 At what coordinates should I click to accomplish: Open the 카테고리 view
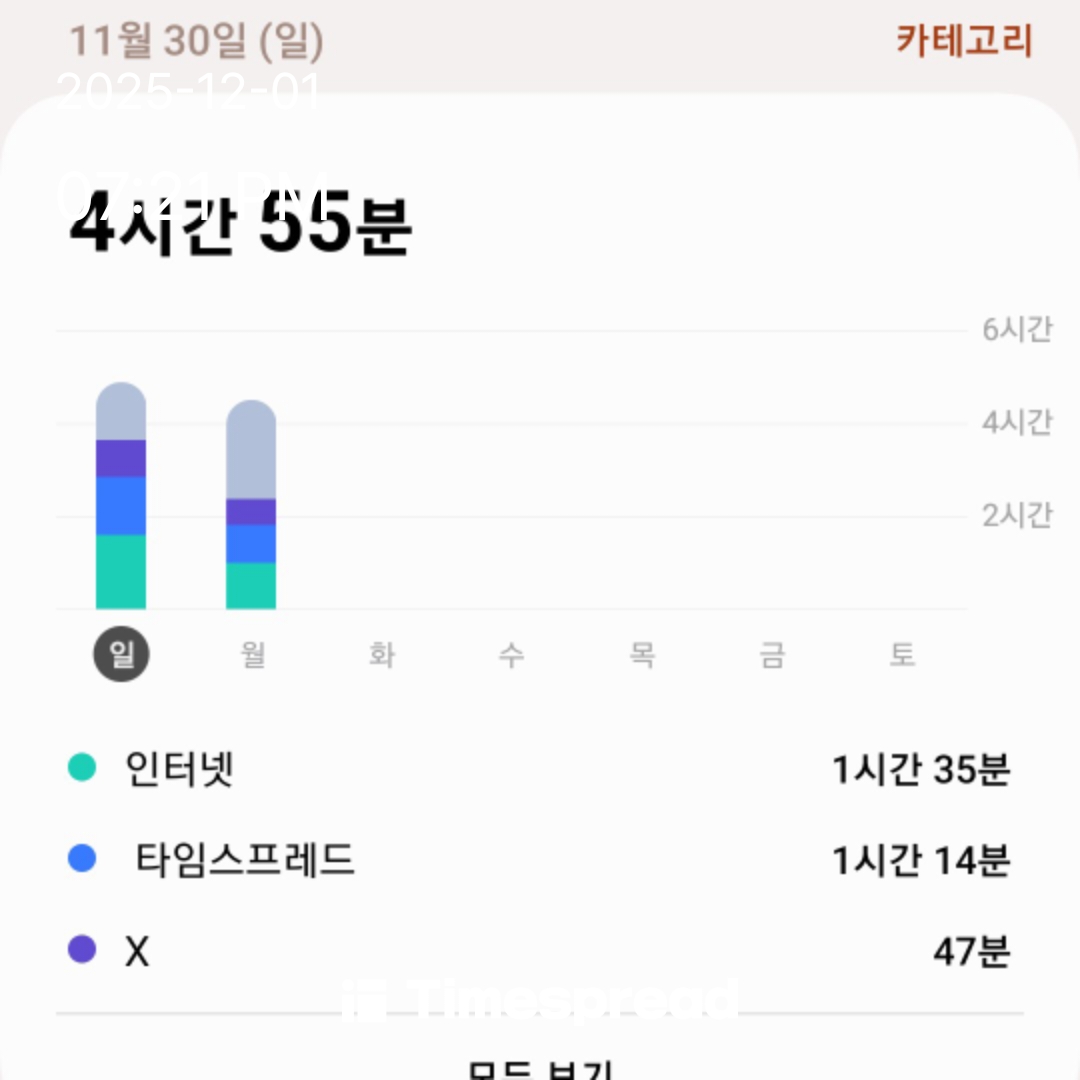click(963, 42)
